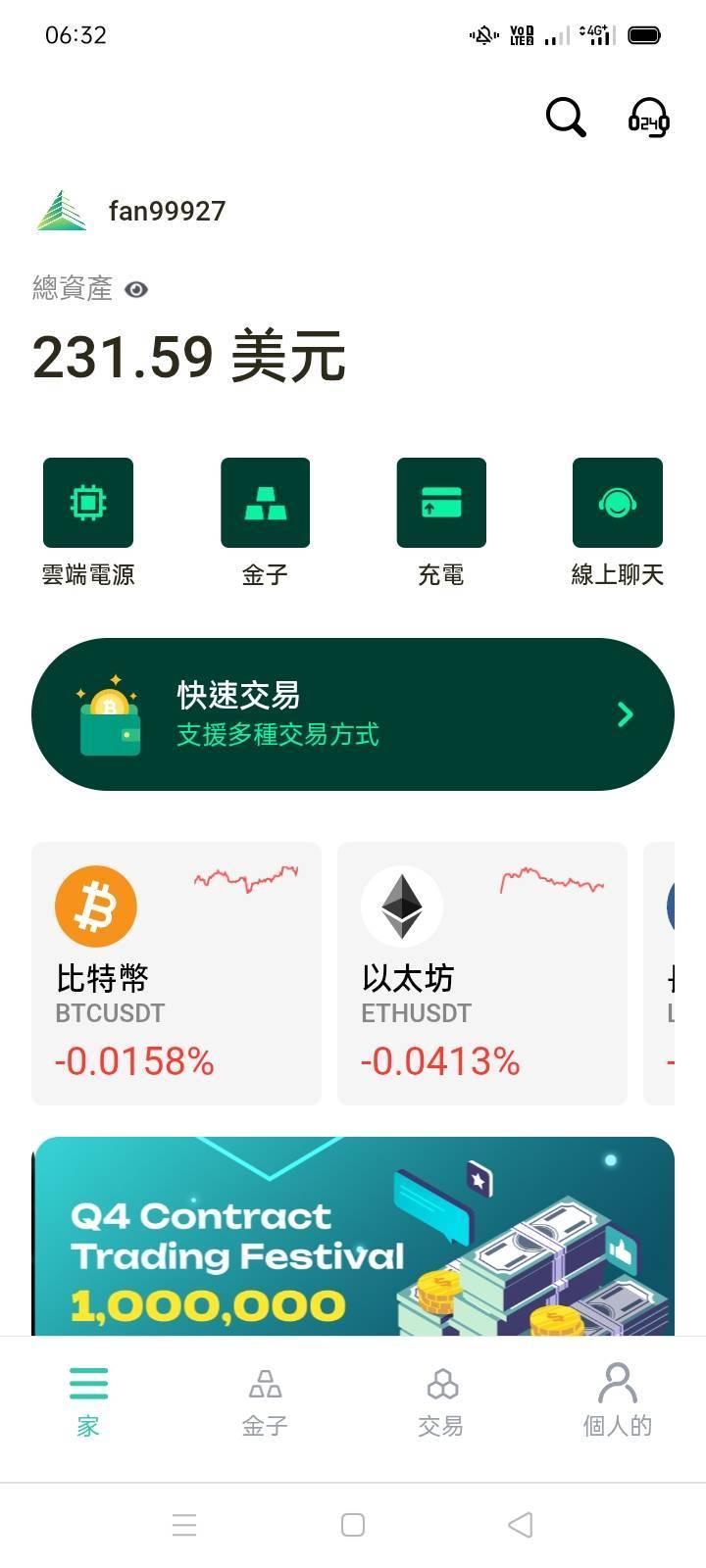View the 比特幣 BTCUSDT card
The image size is (706, 1568).
[x=176, y=973]
